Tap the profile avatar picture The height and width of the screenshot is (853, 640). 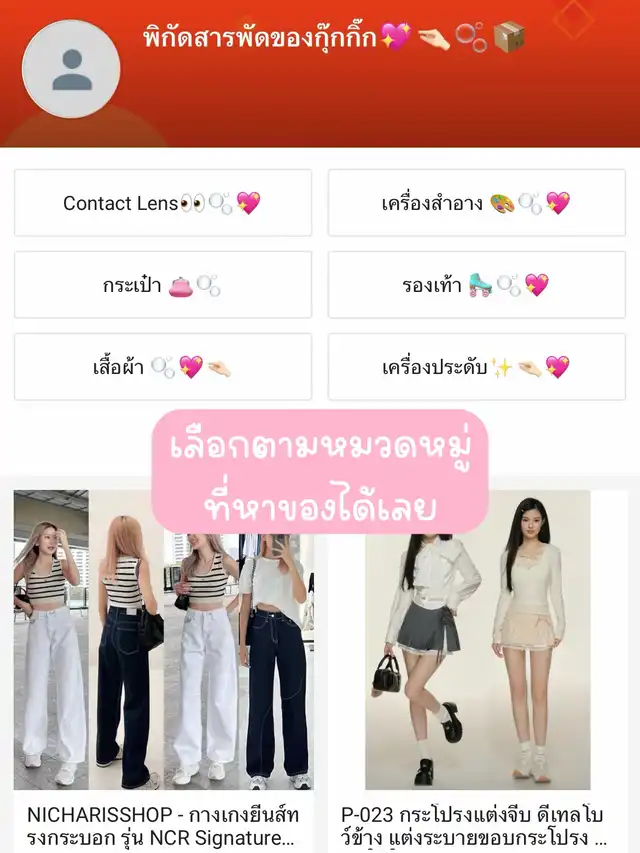71,69
